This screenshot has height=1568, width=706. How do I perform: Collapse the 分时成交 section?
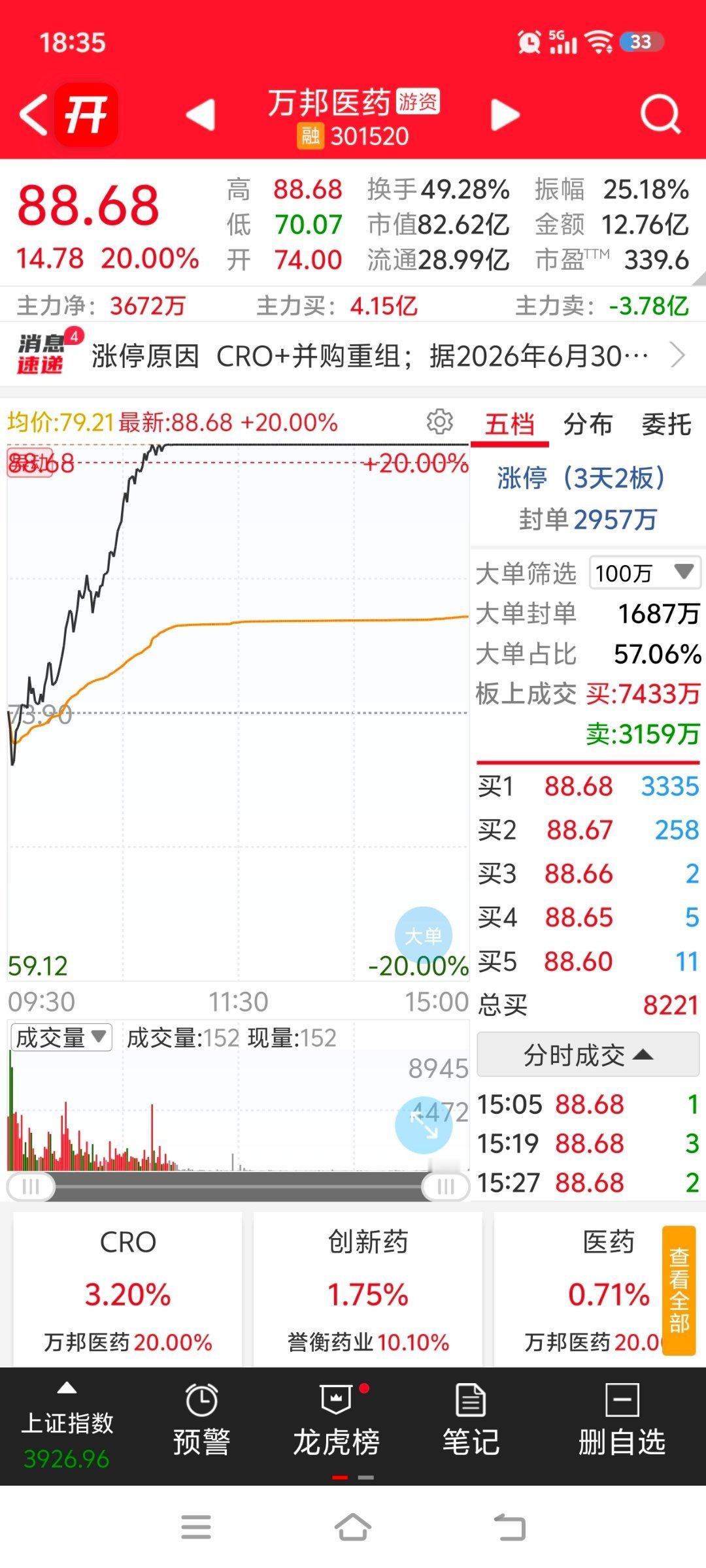(588, 1054)
